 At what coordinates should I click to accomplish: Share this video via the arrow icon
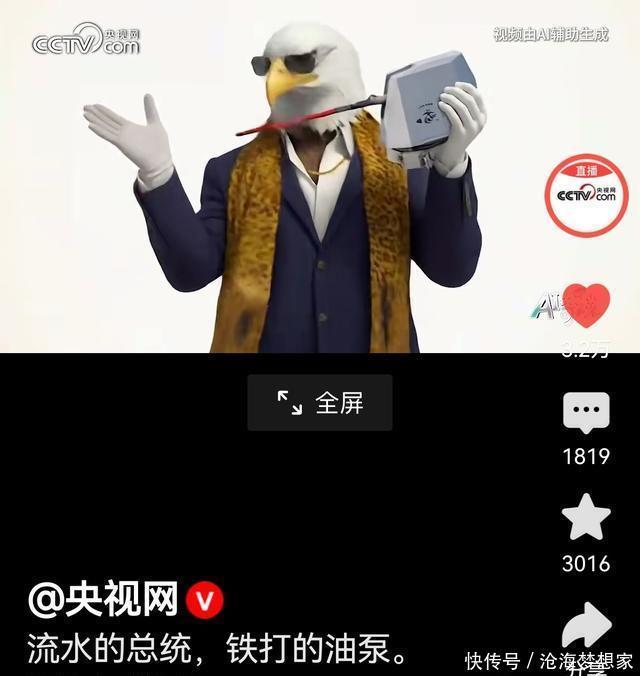586,626
